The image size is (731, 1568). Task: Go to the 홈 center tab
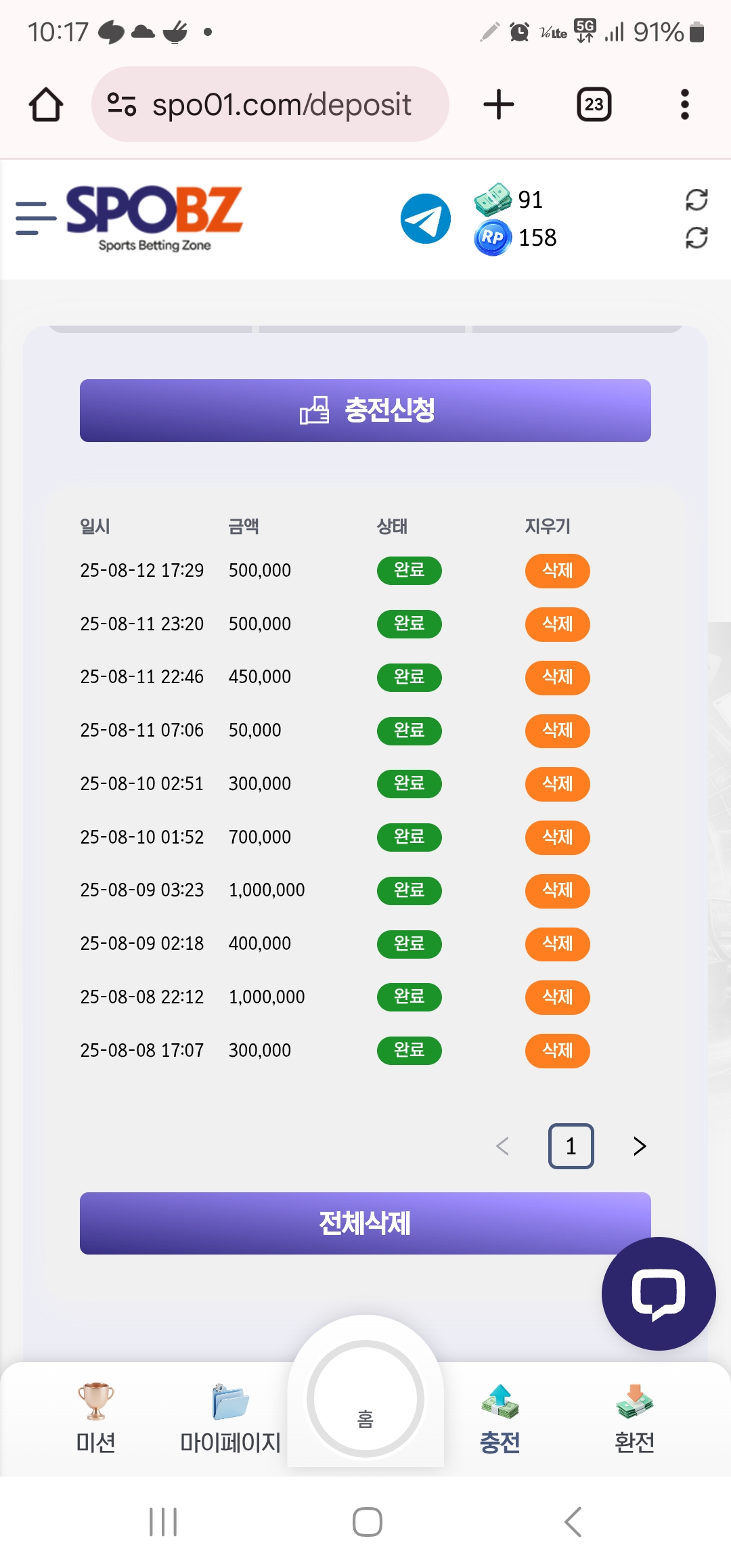pos(365,1399)
